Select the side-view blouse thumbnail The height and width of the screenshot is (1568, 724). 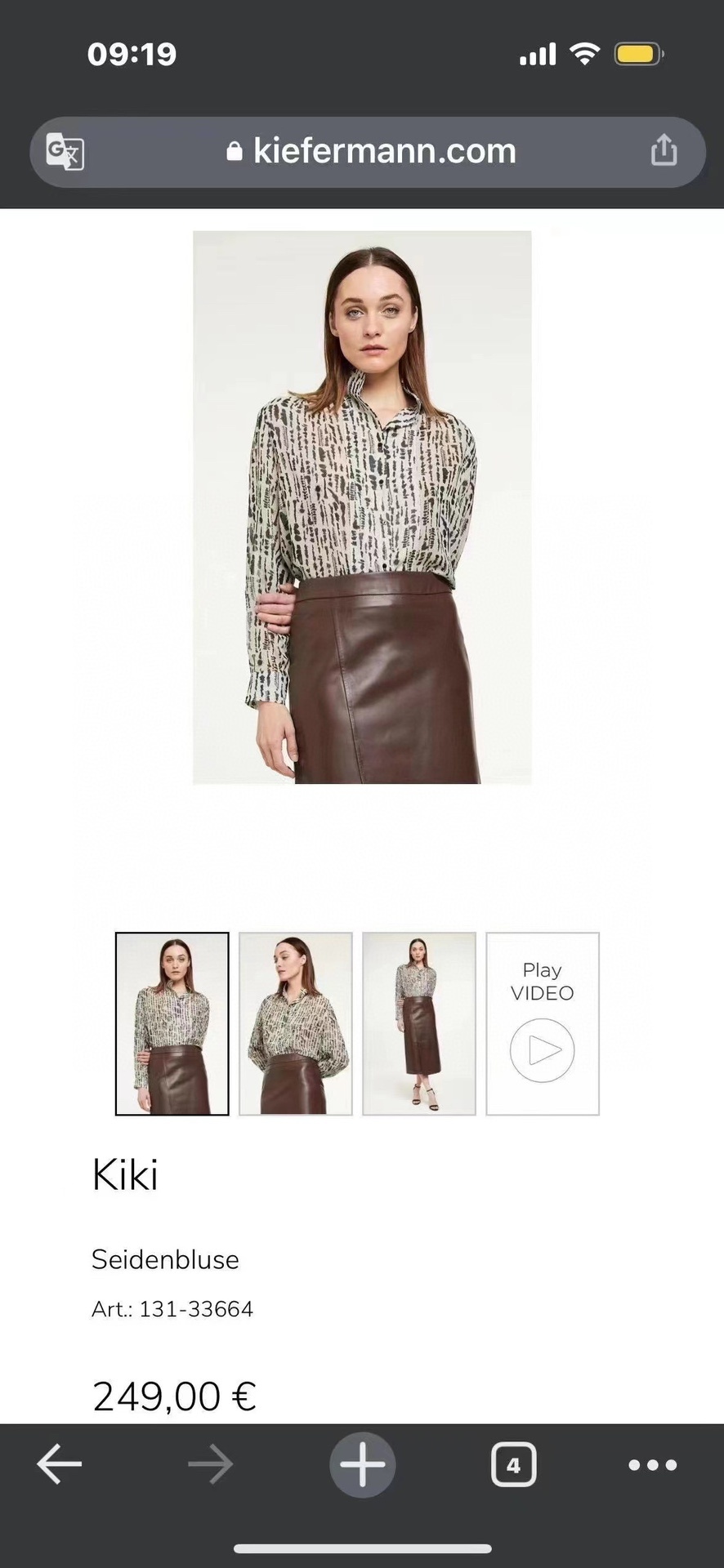pos(296,1023)
